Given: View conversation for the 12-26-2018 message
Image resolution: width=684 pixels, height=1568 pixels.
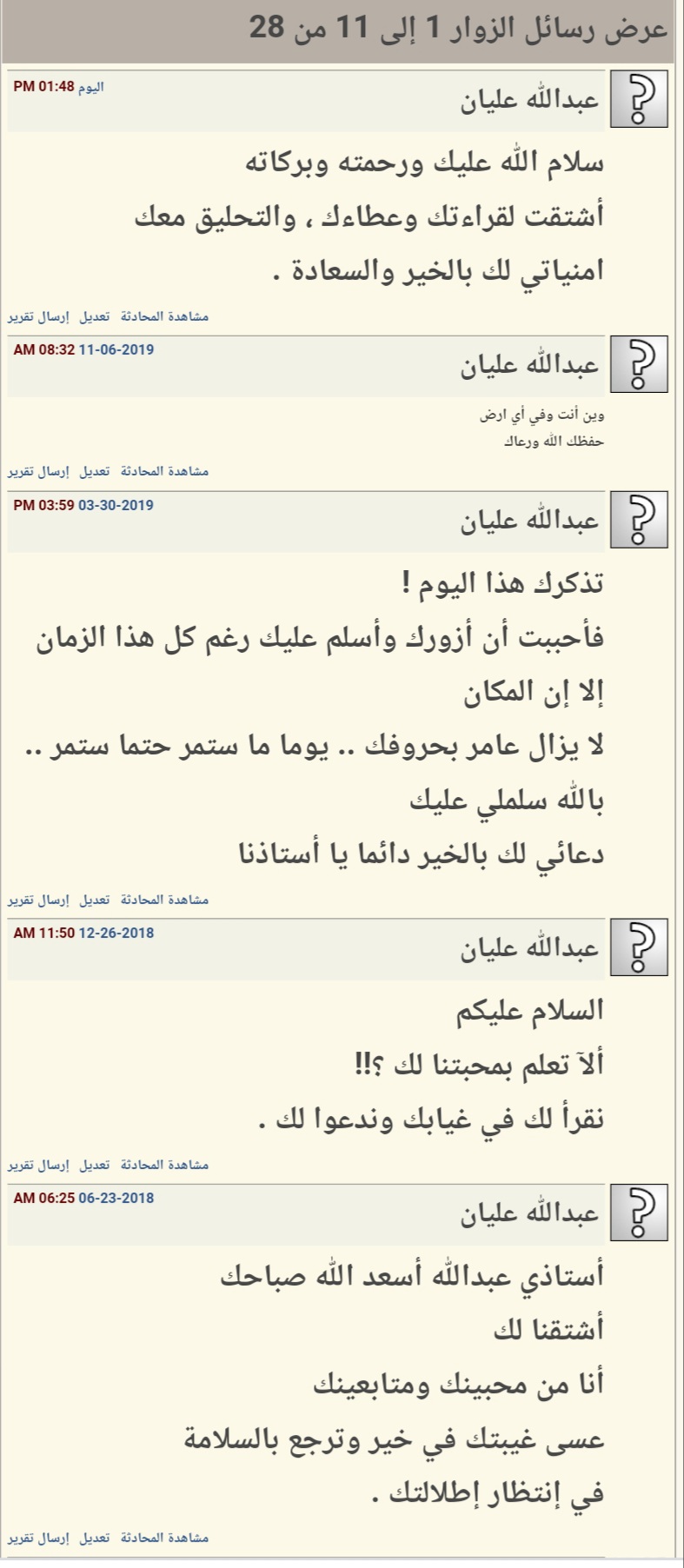Looking at the screenshot, I should (164, 1165).
